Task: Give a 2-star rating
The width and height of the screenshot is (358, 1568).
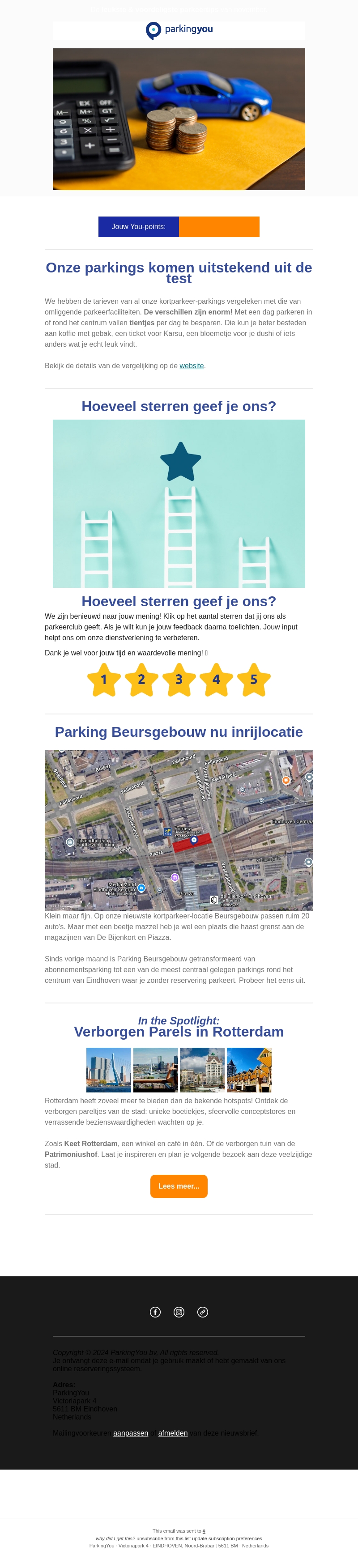Action: pos(141,679)
